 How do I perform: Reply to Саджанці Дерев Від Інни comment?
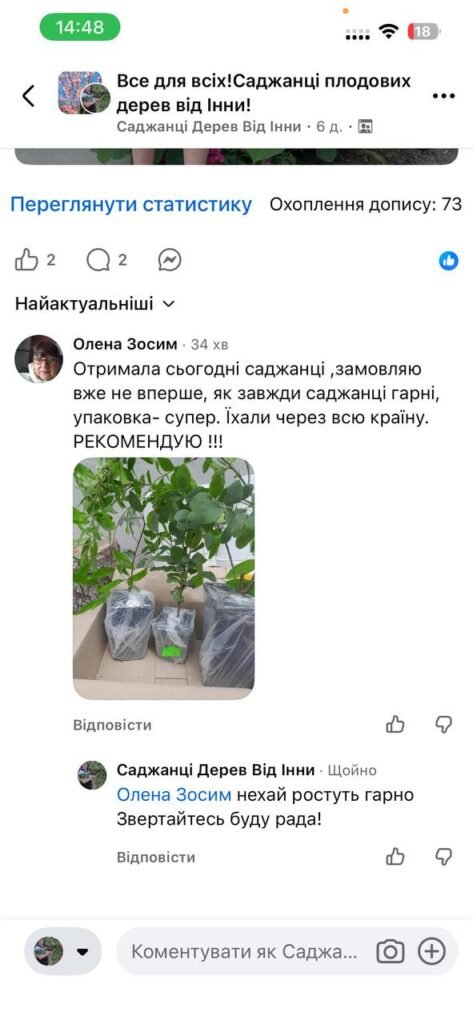click(155, 857)
